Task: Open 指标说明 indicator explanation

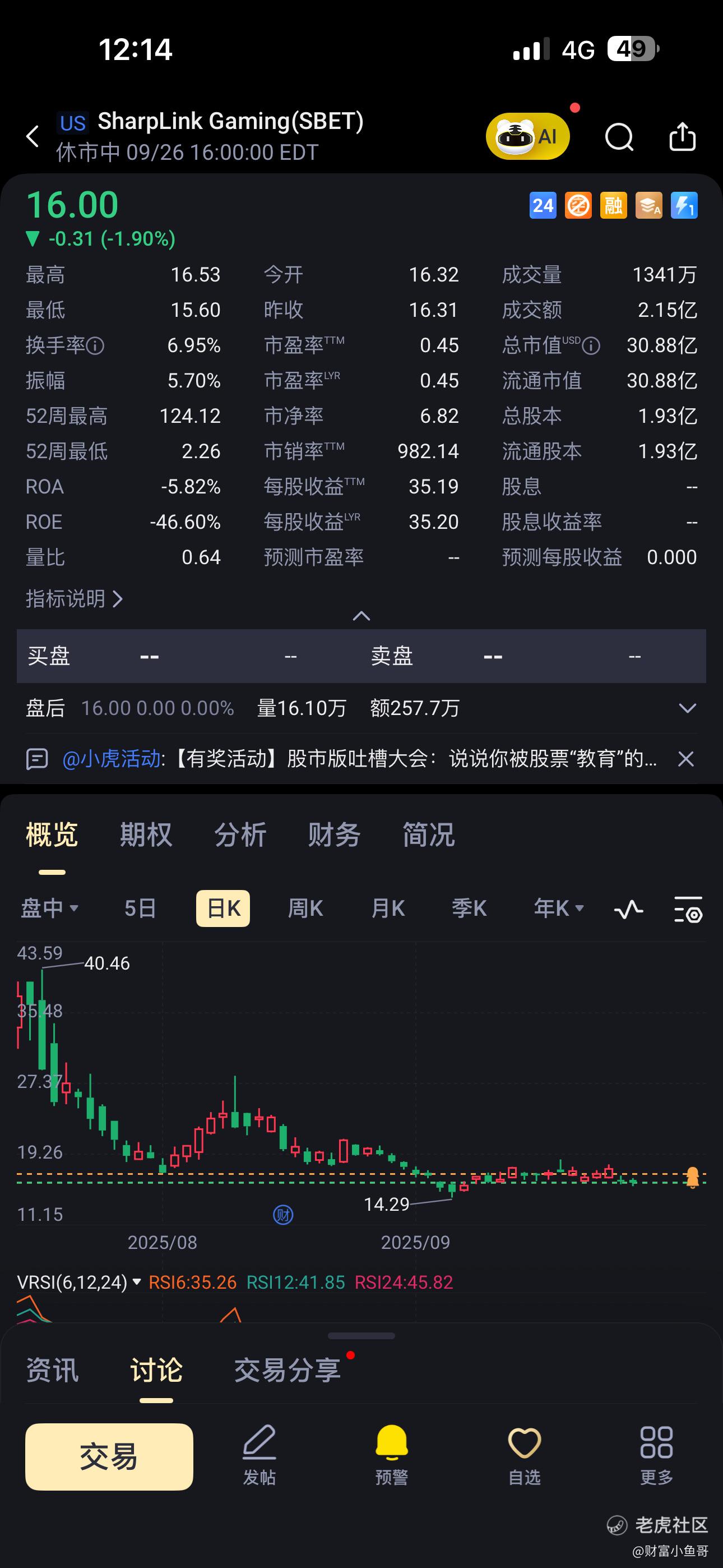Action: pos(74,599)
